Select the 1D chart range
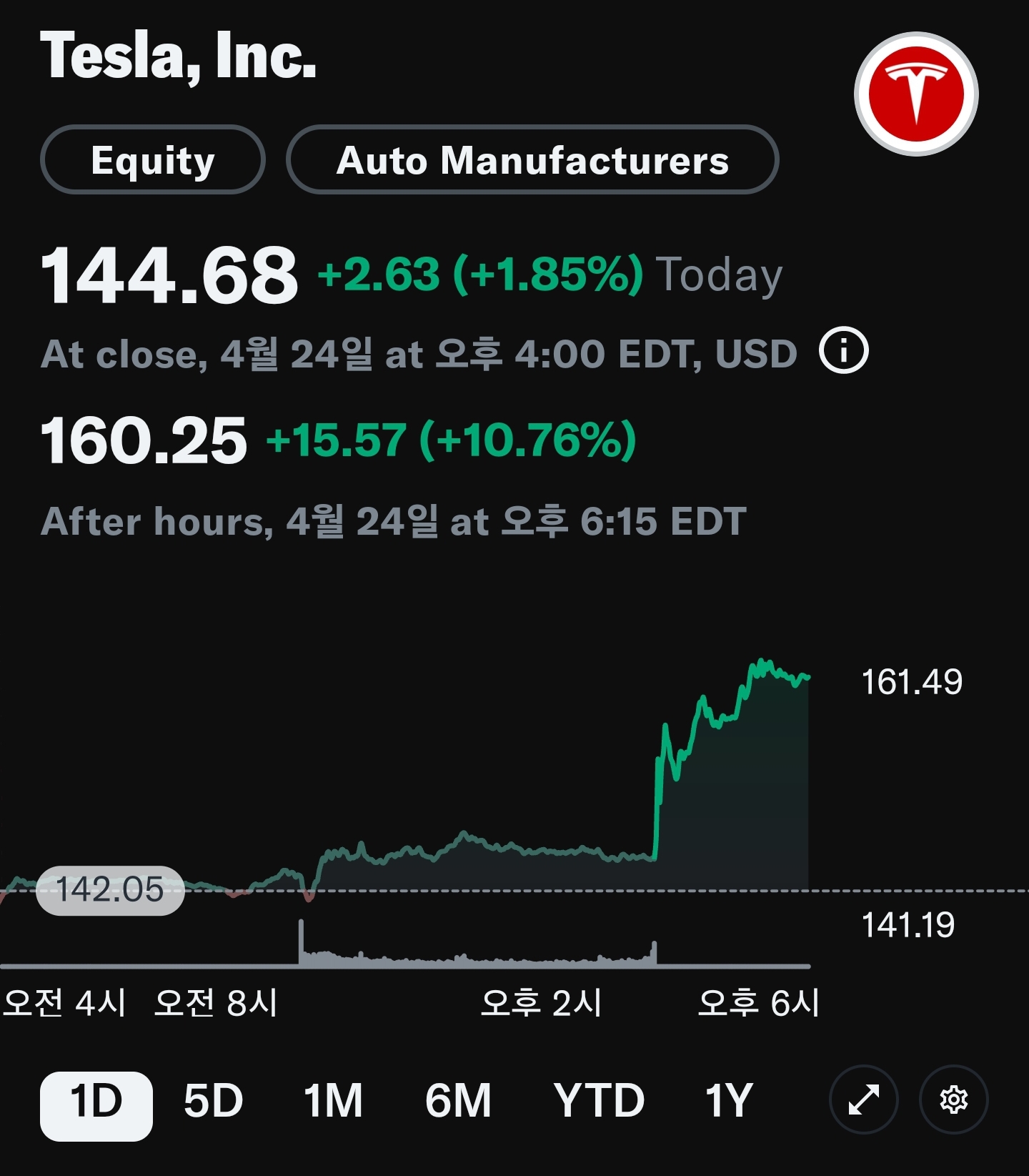Image resolution: width=1029 pixels, height=1176 pixels. [96, 1101]
